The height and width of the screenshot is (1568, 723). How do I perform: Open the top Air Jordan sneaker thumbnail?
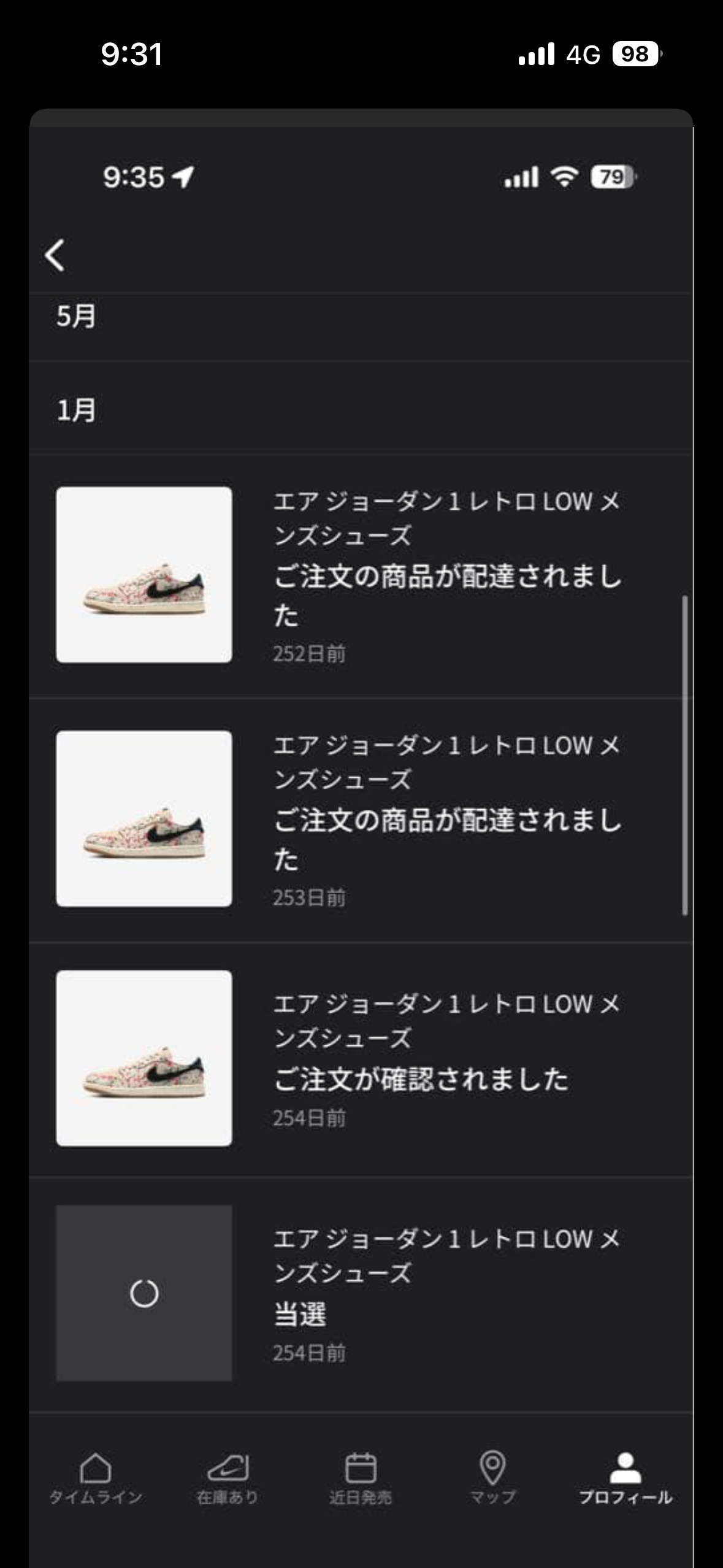click(x=145, y=575)
